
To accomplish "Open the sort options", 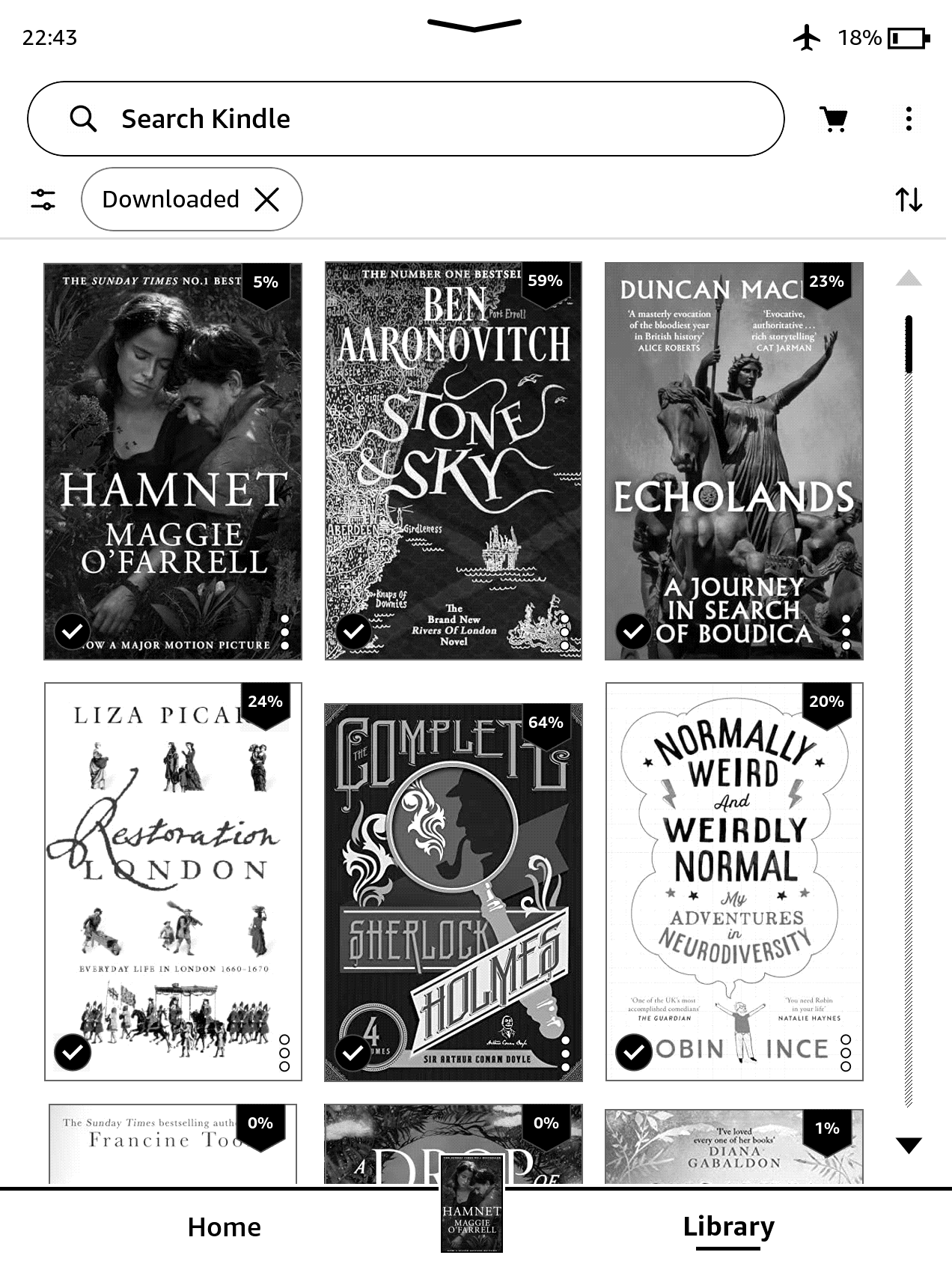I will click(x=909, y=199).
